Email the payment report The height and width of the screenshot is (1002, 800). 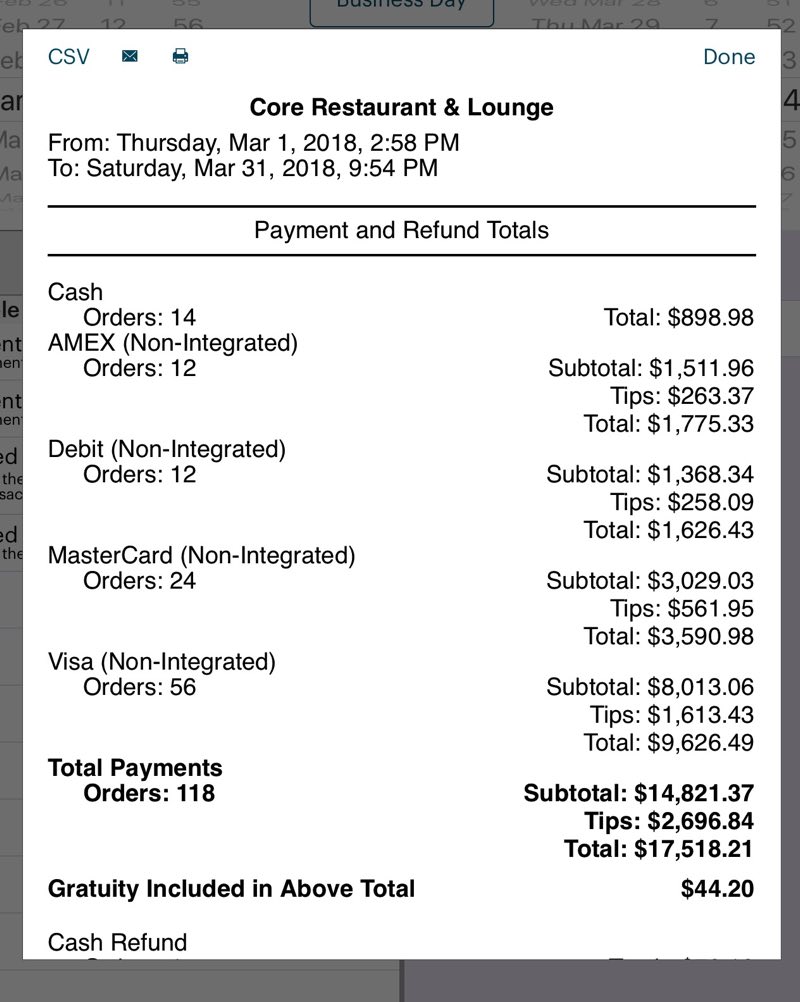[130, 57]
